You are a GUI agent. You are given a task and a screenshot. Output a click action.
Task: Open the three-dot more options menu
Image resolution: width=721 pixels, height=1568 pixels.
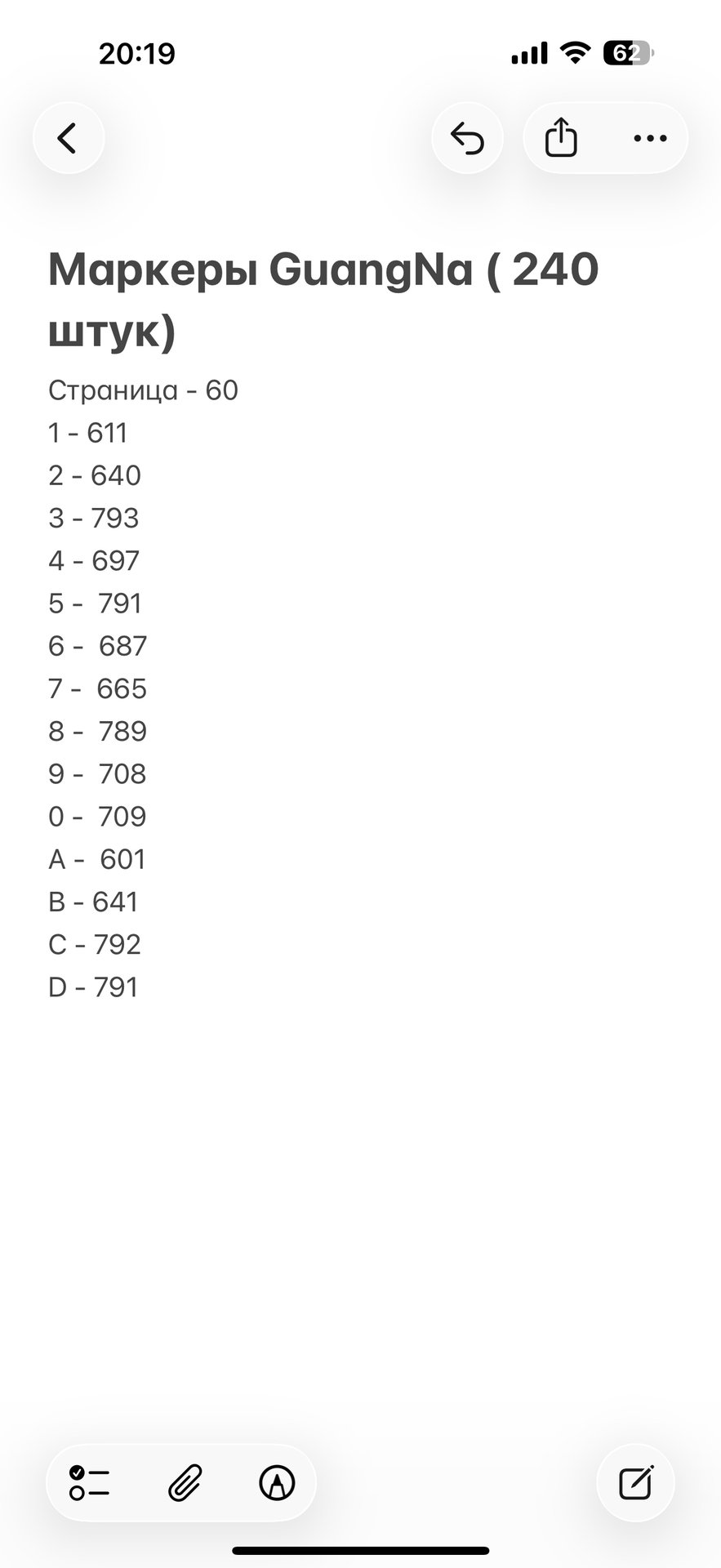[650, 138]
